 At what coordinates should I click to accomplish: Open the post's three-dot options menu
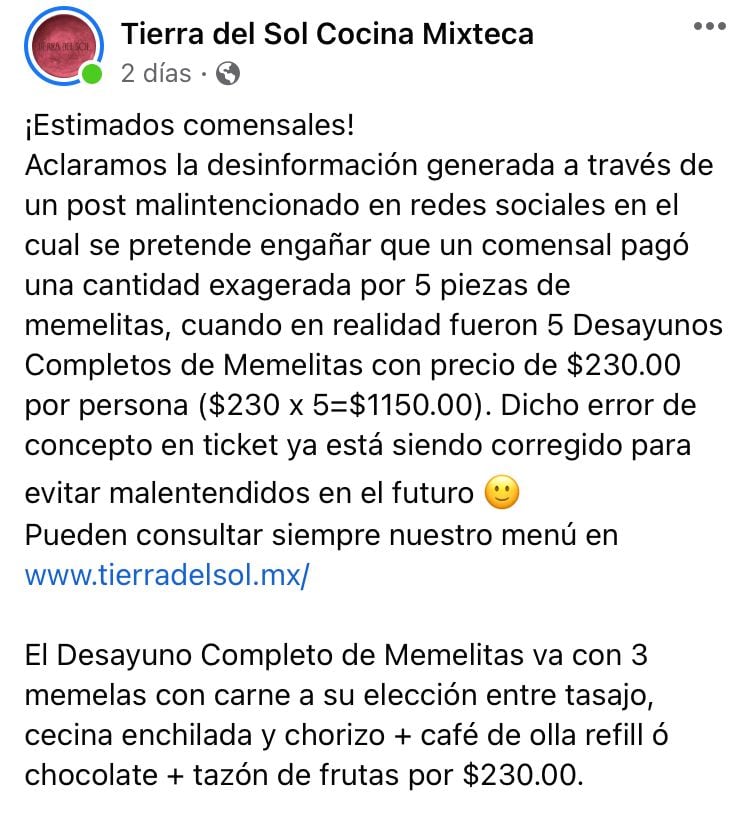[x=710, y=26]
